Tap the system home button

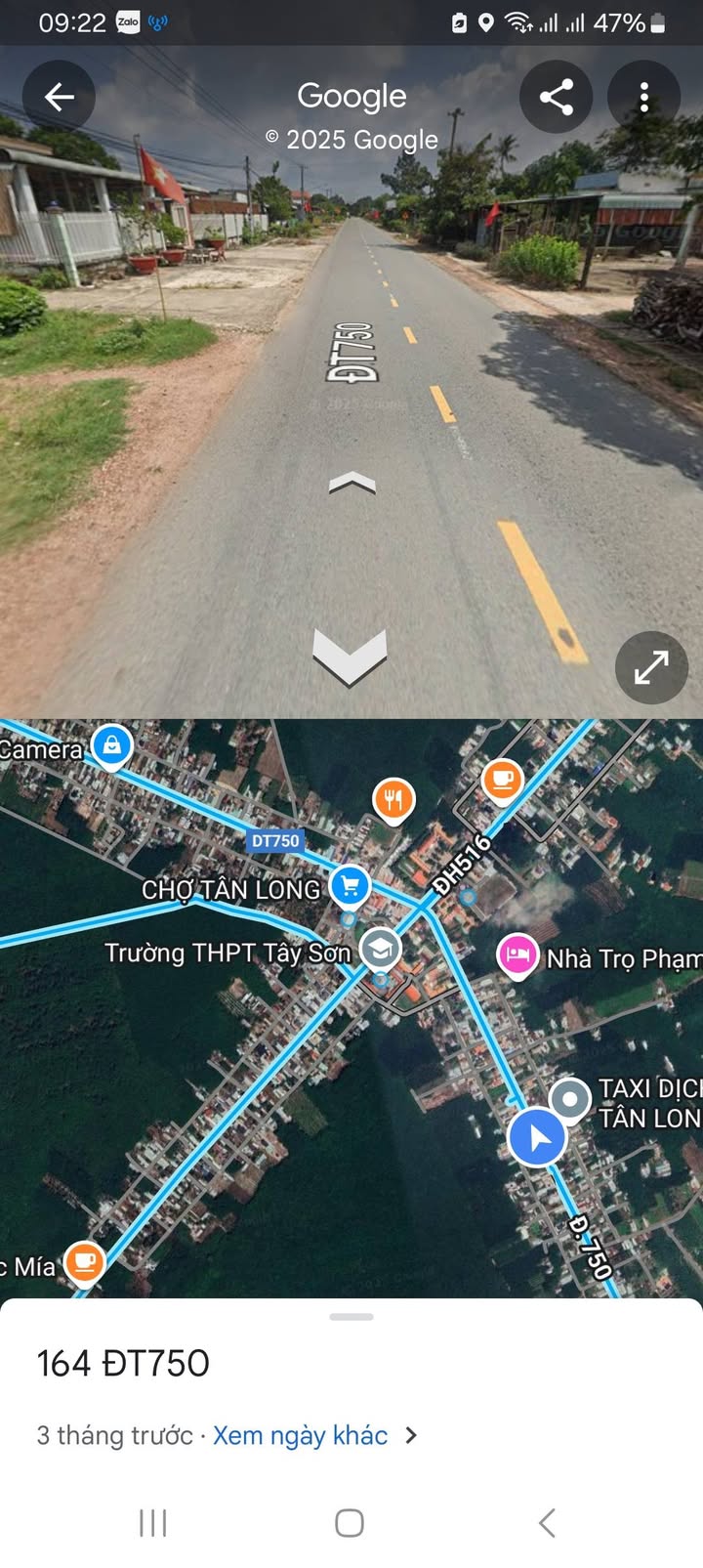click(x=350, y=1522)
